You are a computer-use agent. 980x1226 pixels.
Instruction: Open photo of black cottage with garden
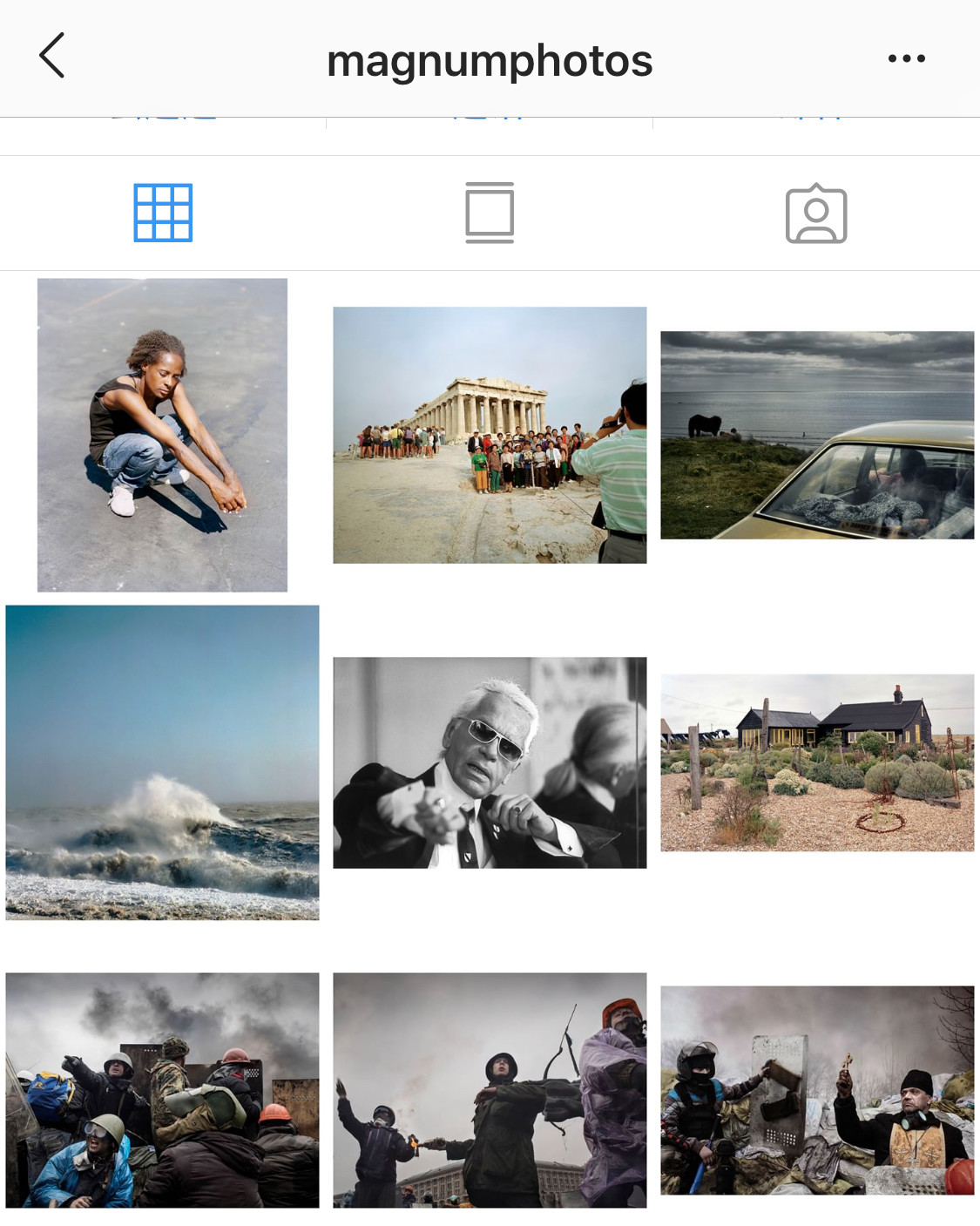(x=817, y=762)
